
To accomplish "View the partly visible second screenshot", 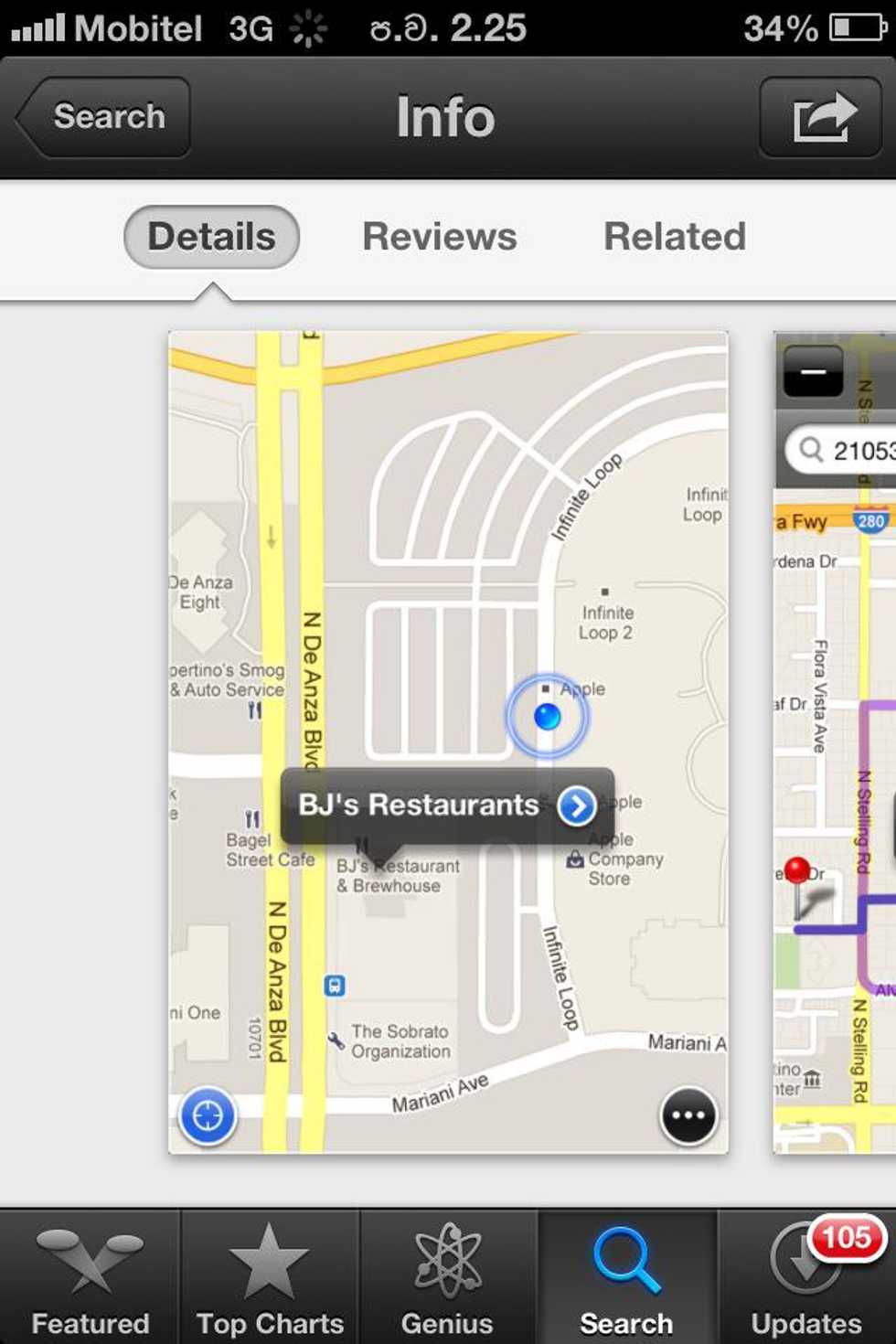I will click(835, 741).
